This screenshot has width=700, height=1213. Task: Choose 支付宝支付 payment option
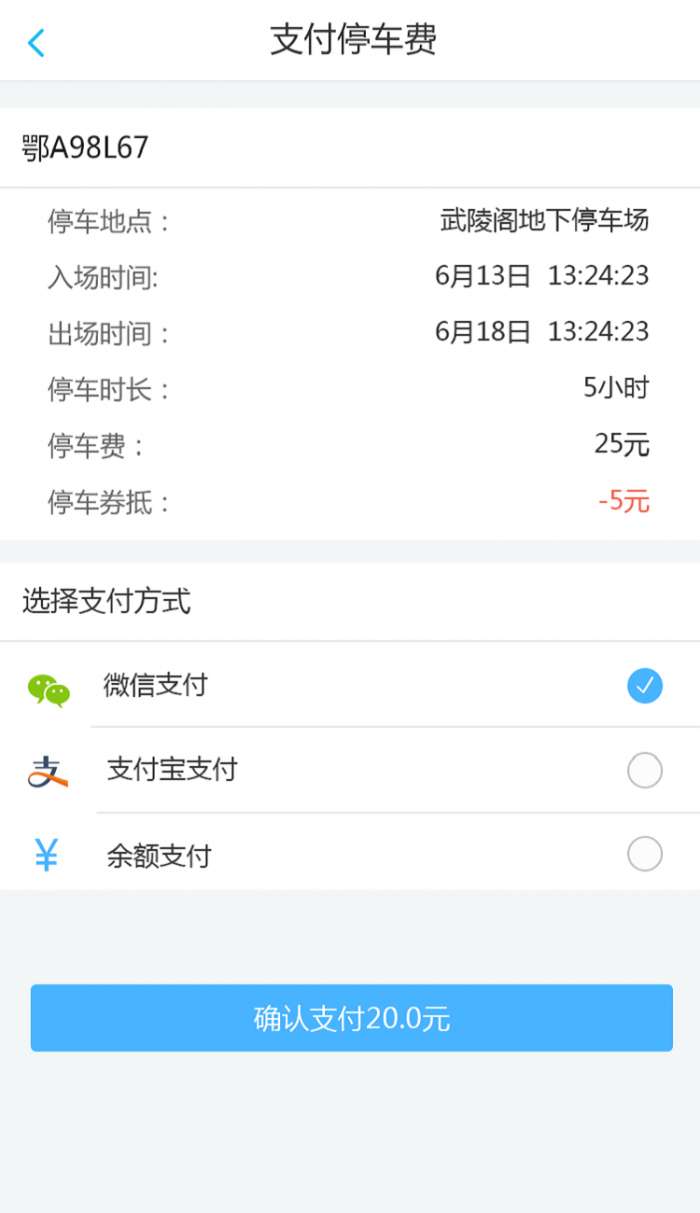(644, 771)
